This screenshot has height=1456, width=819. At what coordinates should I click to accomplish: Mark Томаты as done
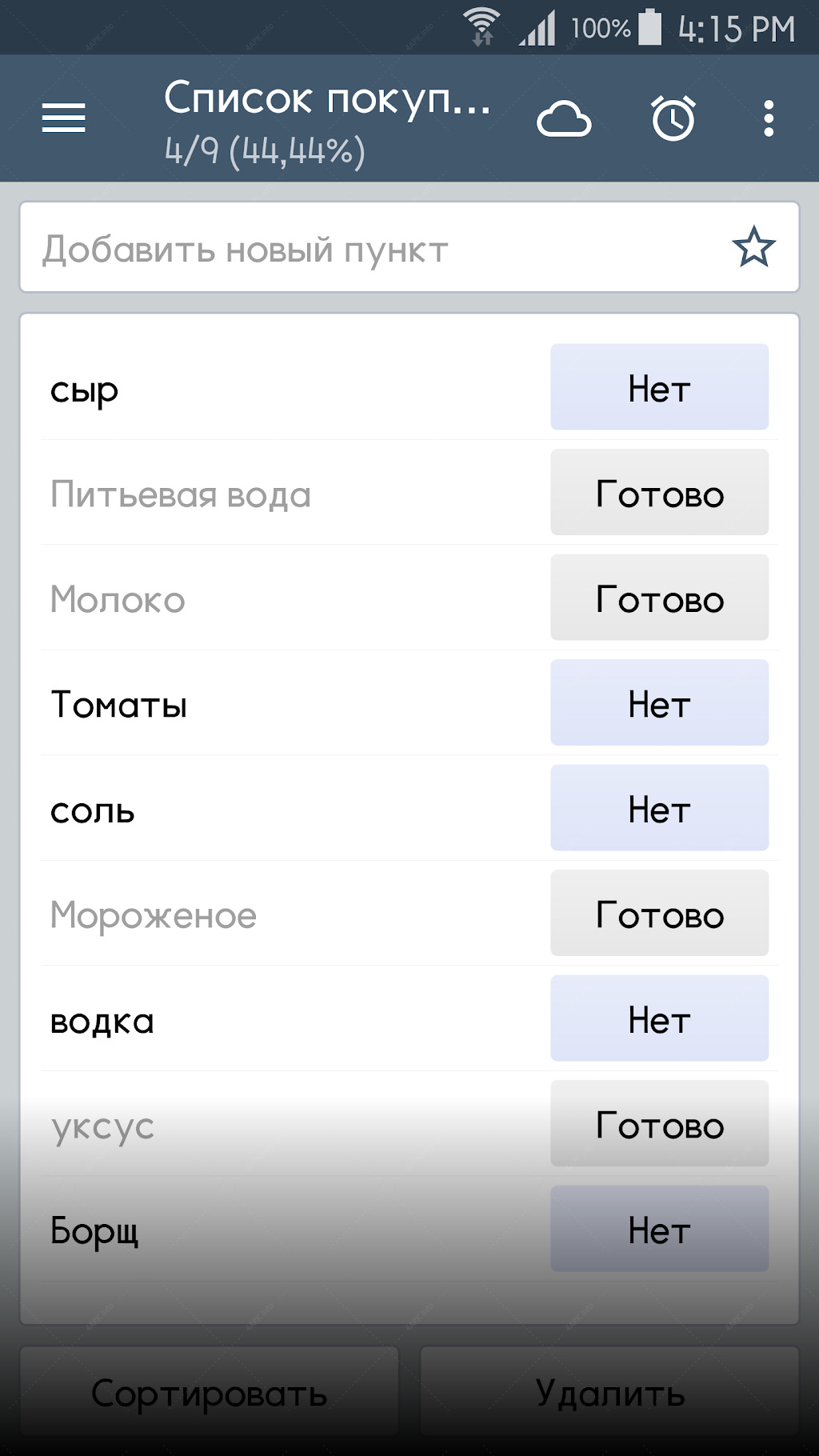click(659, 702)
